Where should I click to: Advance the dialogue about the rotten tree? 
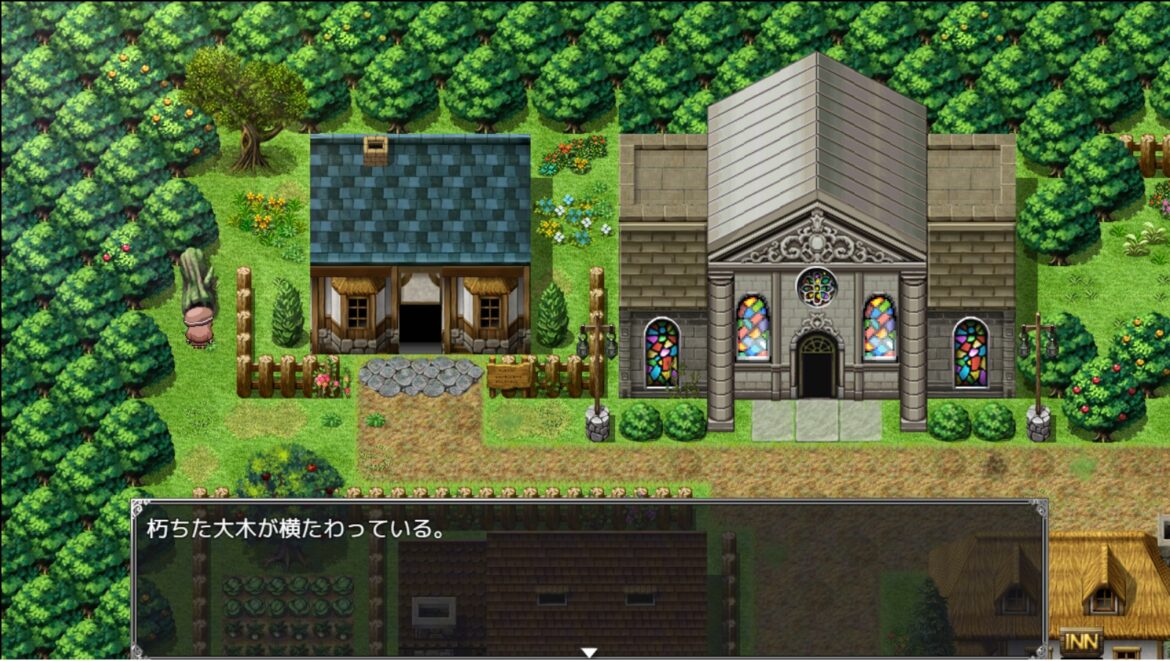589,651
